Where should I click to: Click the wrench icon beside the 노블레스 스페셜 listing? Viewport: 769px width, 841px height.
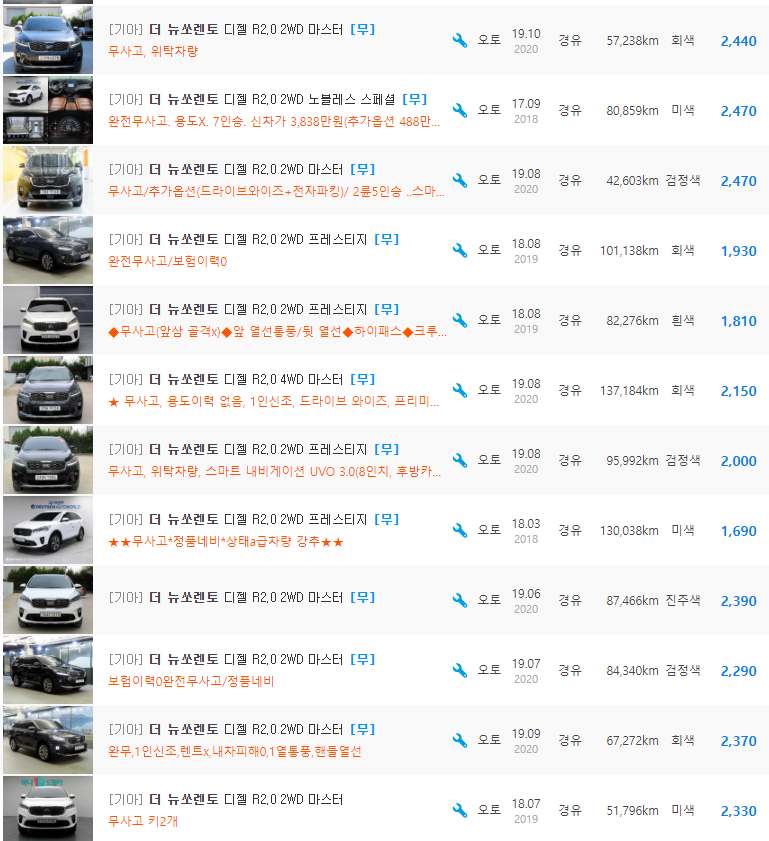[459, 111]
